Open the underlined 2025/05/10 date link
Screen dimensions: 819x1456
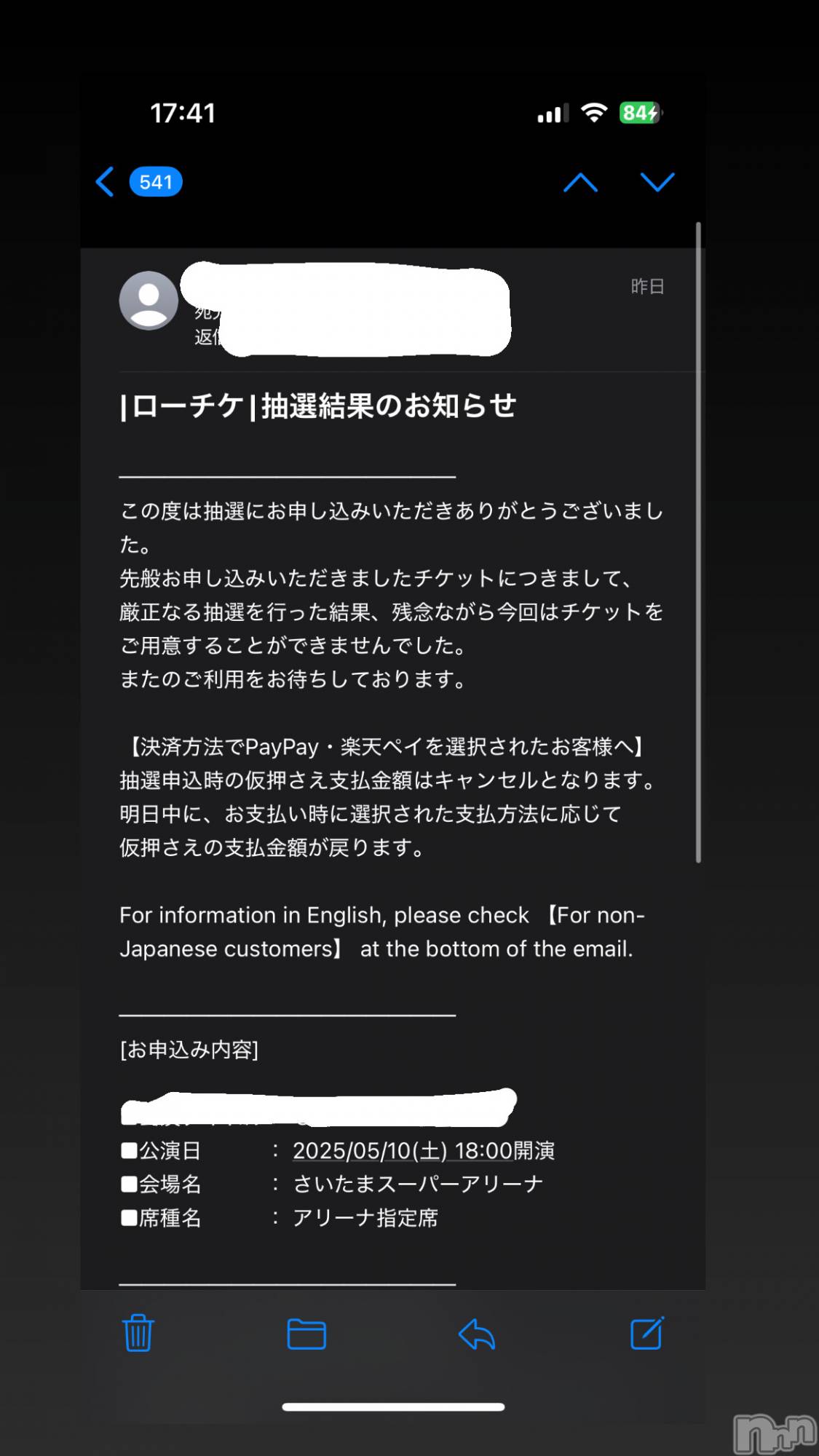402,1150
